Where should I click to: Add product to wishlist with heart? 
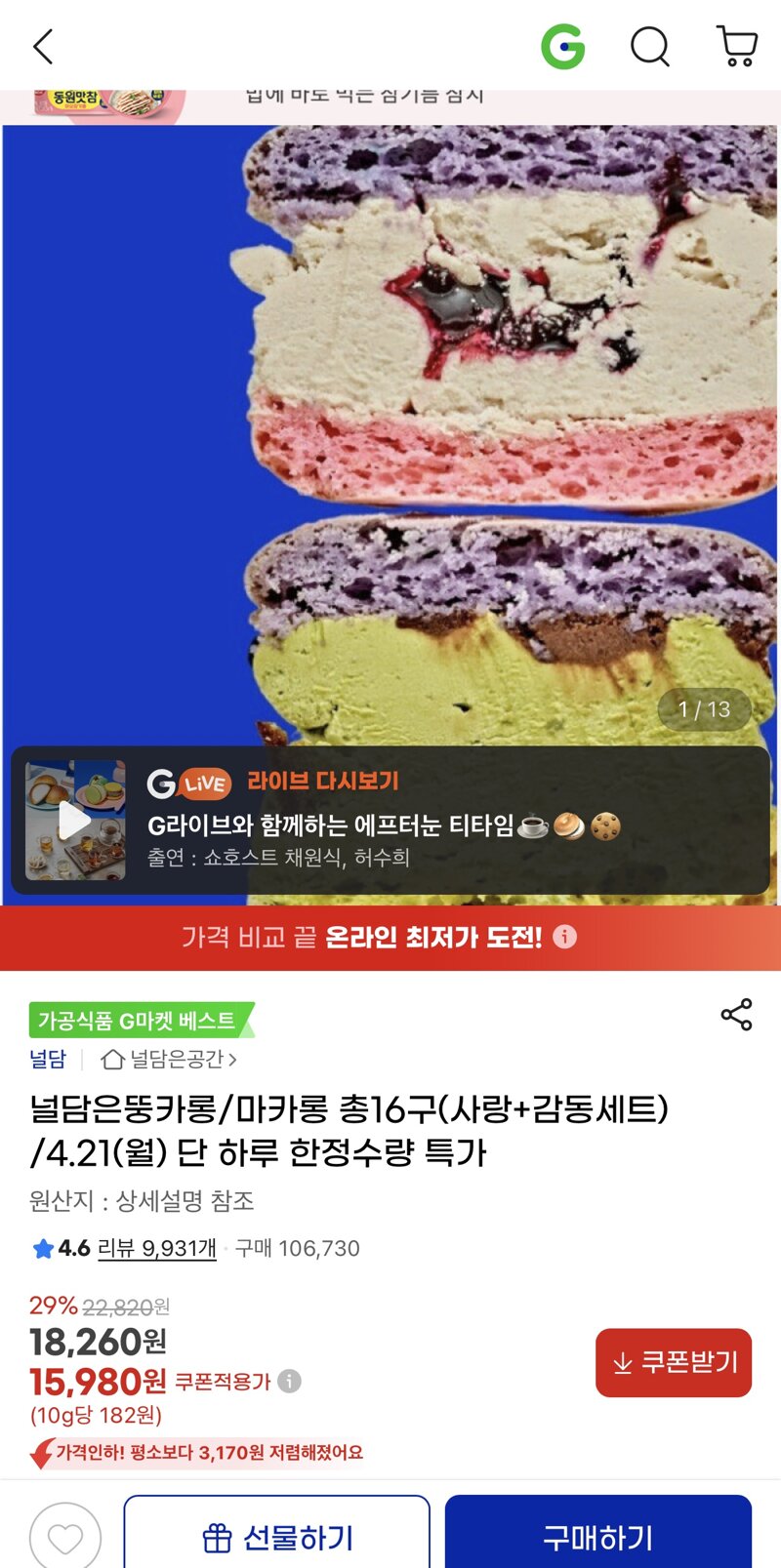click(65, 1538)
